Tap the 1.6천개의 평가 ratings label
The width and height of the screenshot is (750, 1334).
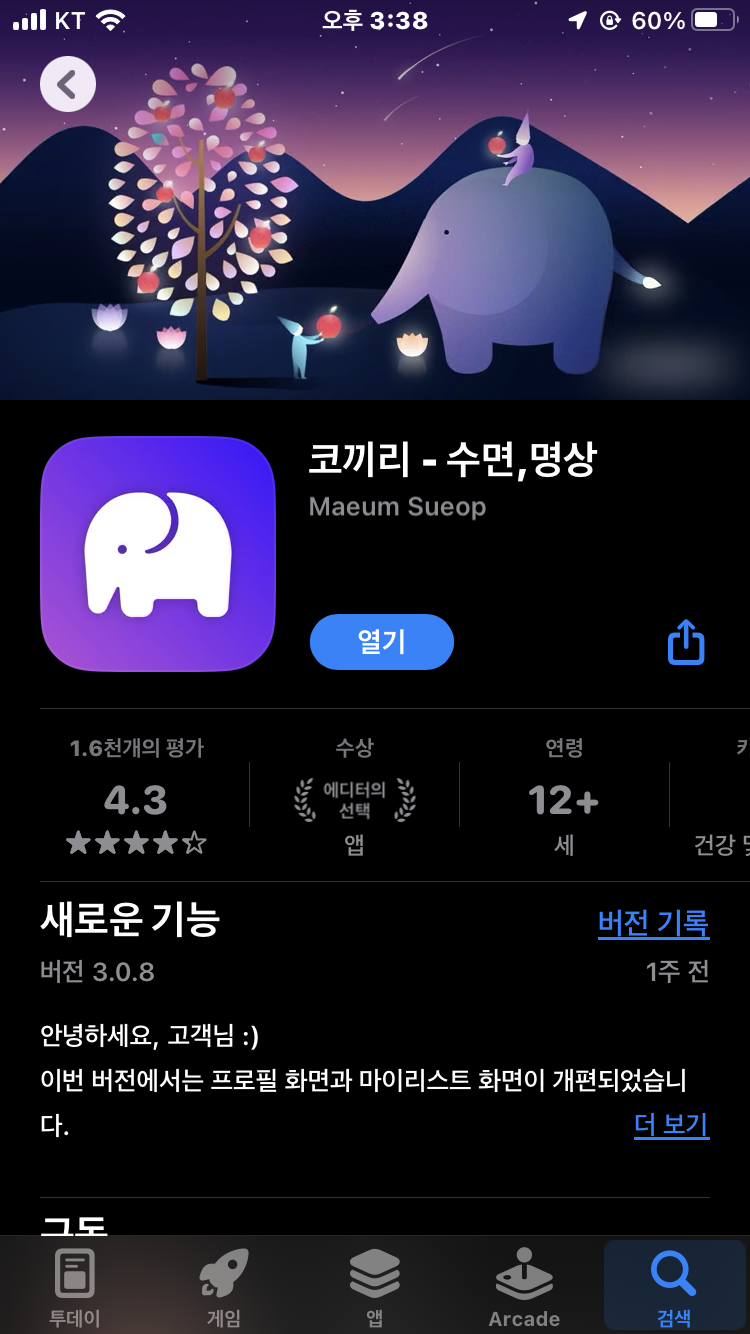pos(135,748)
